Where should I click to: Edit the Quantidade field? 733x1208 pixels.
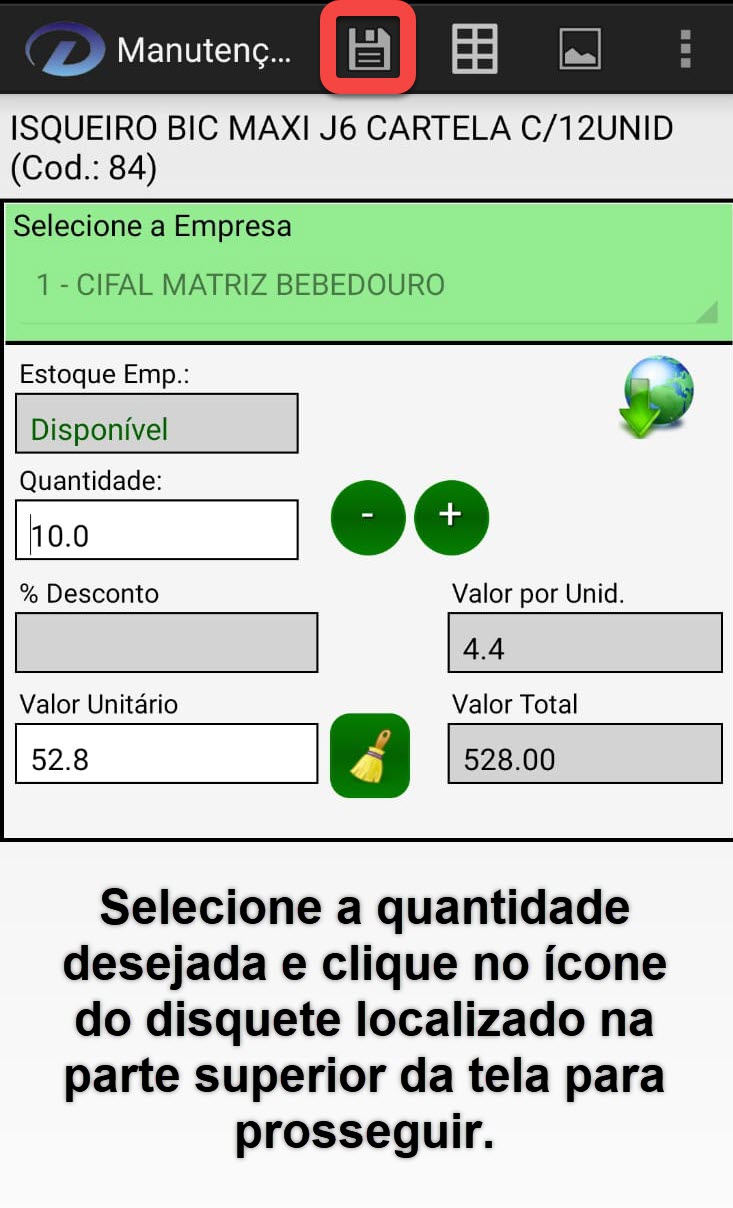157,531
